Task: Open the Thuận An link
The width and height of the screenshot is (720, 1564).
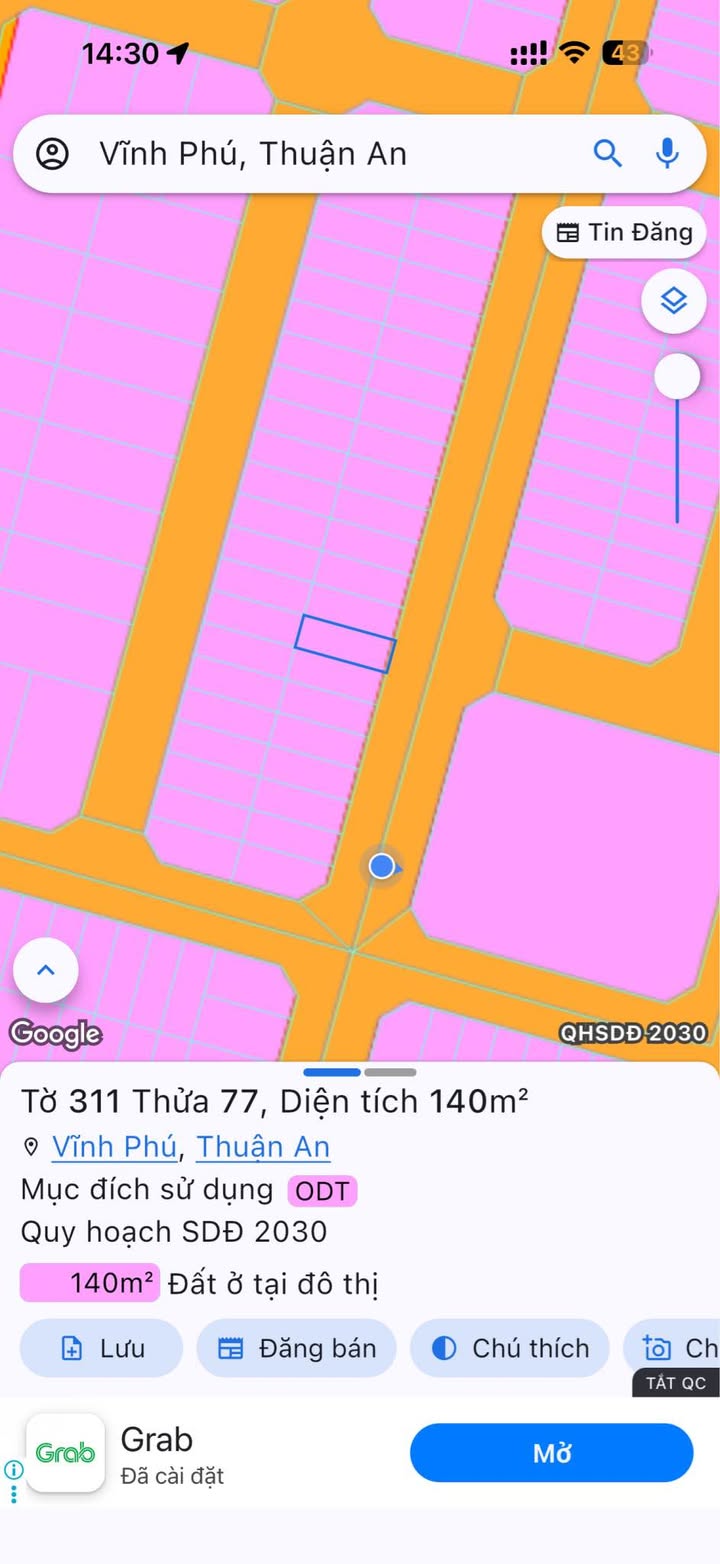Action: click(x=263, y=1147)
